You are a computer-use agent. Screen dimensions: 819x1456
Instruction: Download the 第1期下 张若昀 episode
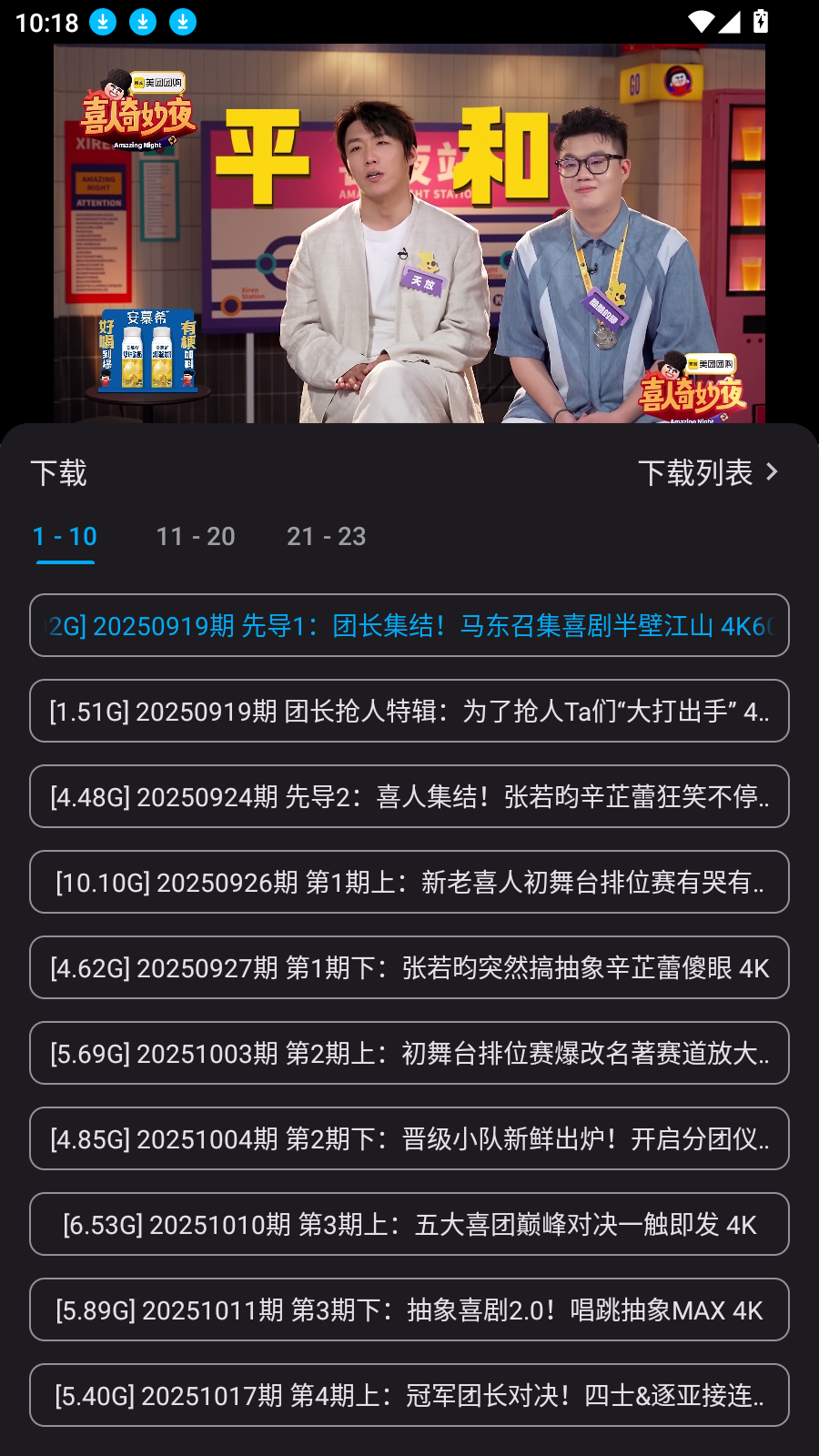click(409, 967)
